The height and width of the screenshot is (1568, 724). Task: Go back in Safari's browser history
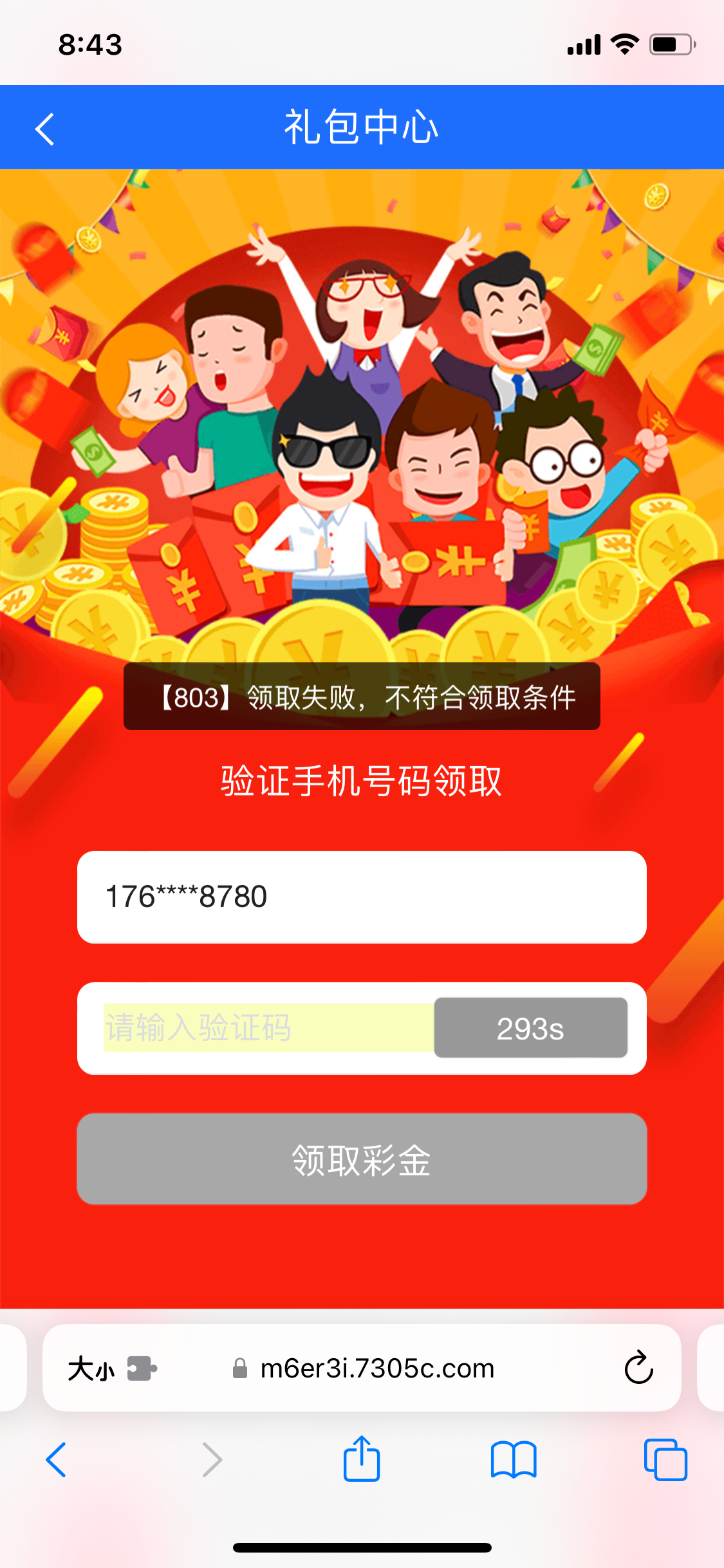point(57,1460)
